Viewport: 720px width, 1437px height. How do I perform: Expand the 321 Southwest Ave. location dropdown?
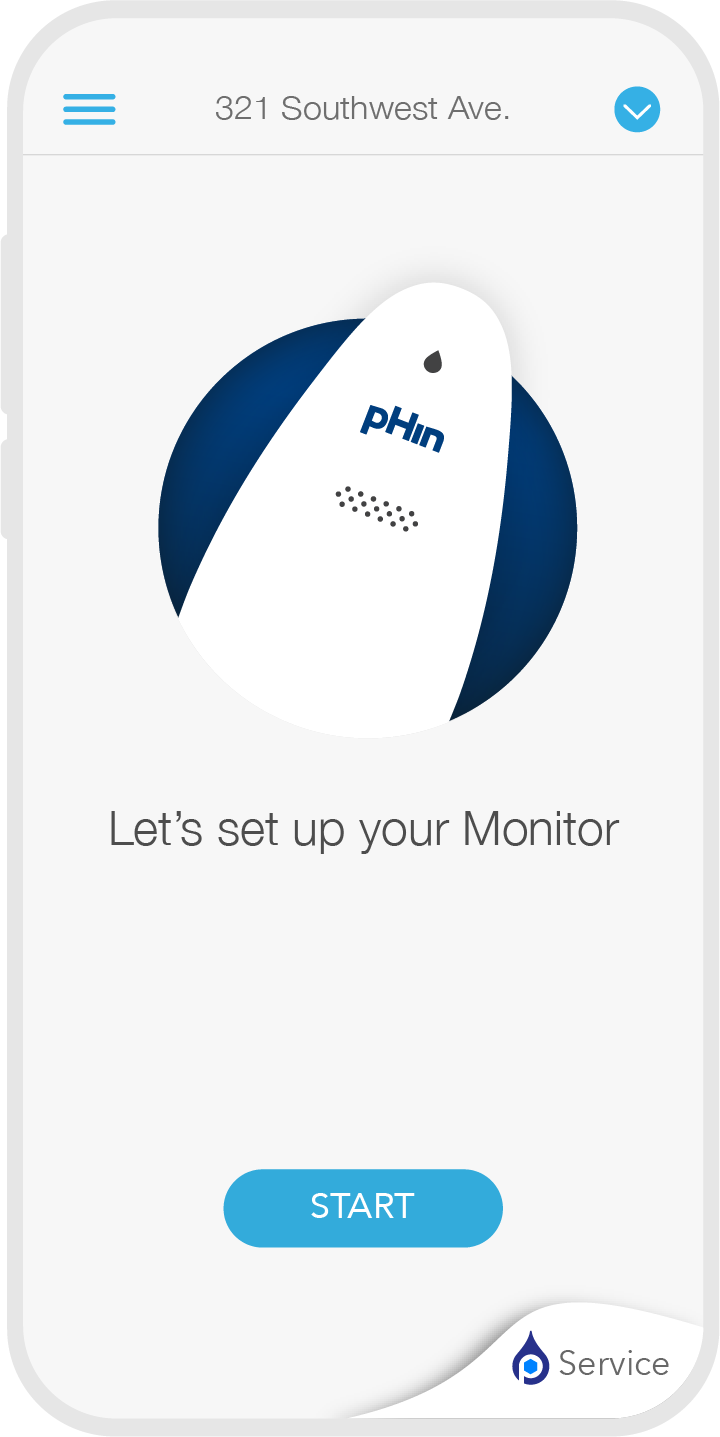[637, 109]
